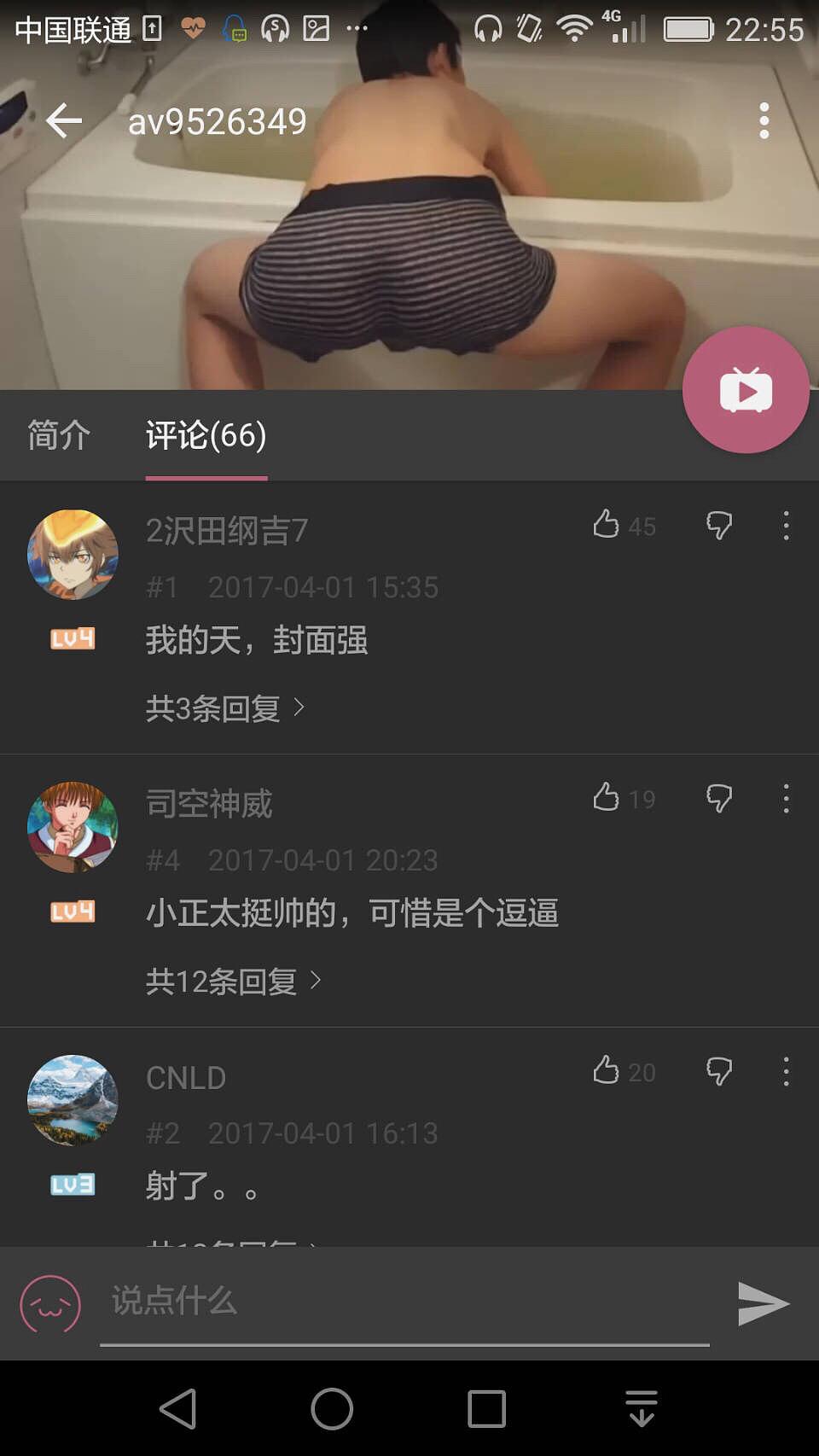This screenshot has width=819, height=1456.
Task: Dislike the comment by CNLD
Action: coord(719,1071)
